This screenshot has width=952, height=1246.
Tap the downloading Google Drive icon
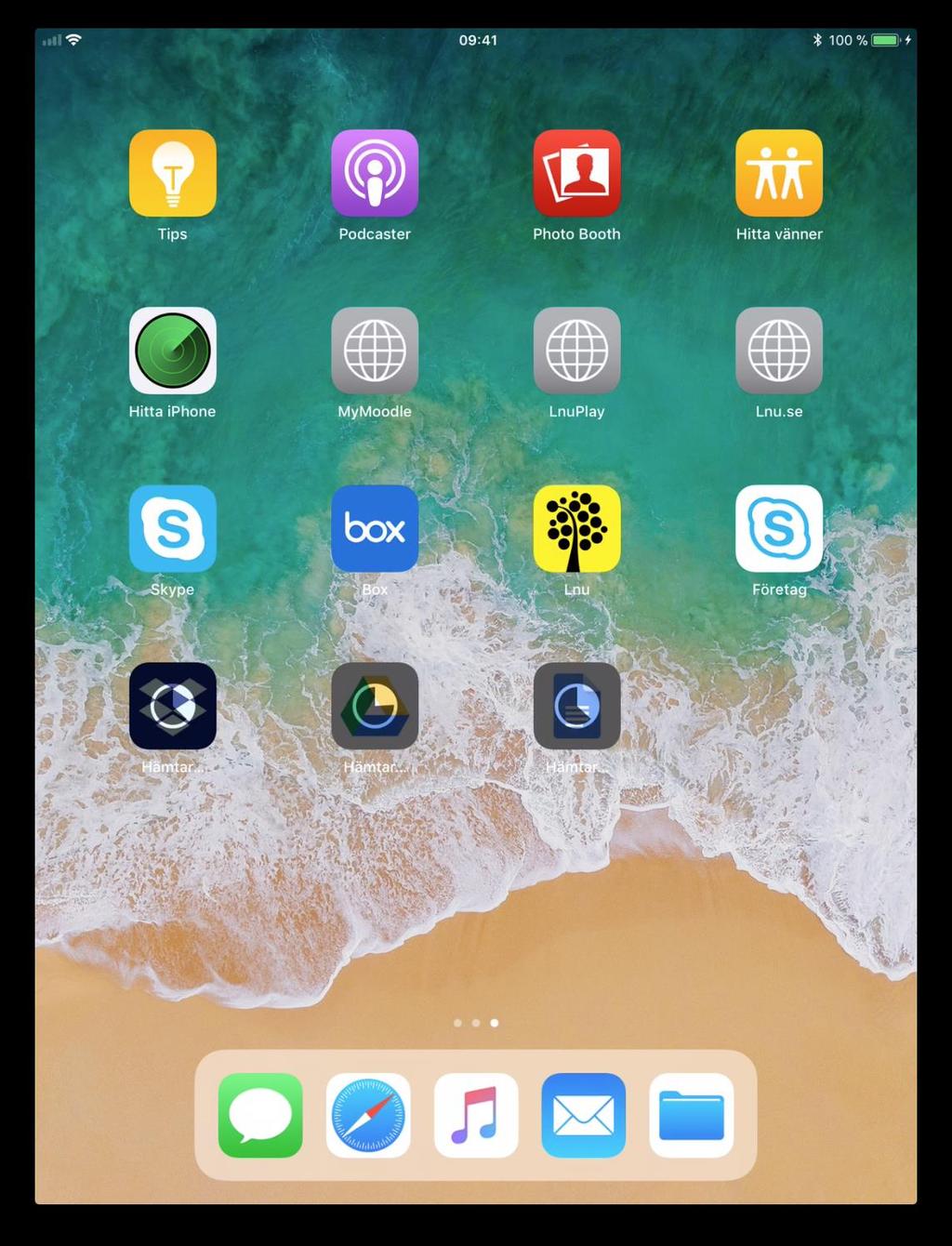pyautogui.click(x=375, y=706)
